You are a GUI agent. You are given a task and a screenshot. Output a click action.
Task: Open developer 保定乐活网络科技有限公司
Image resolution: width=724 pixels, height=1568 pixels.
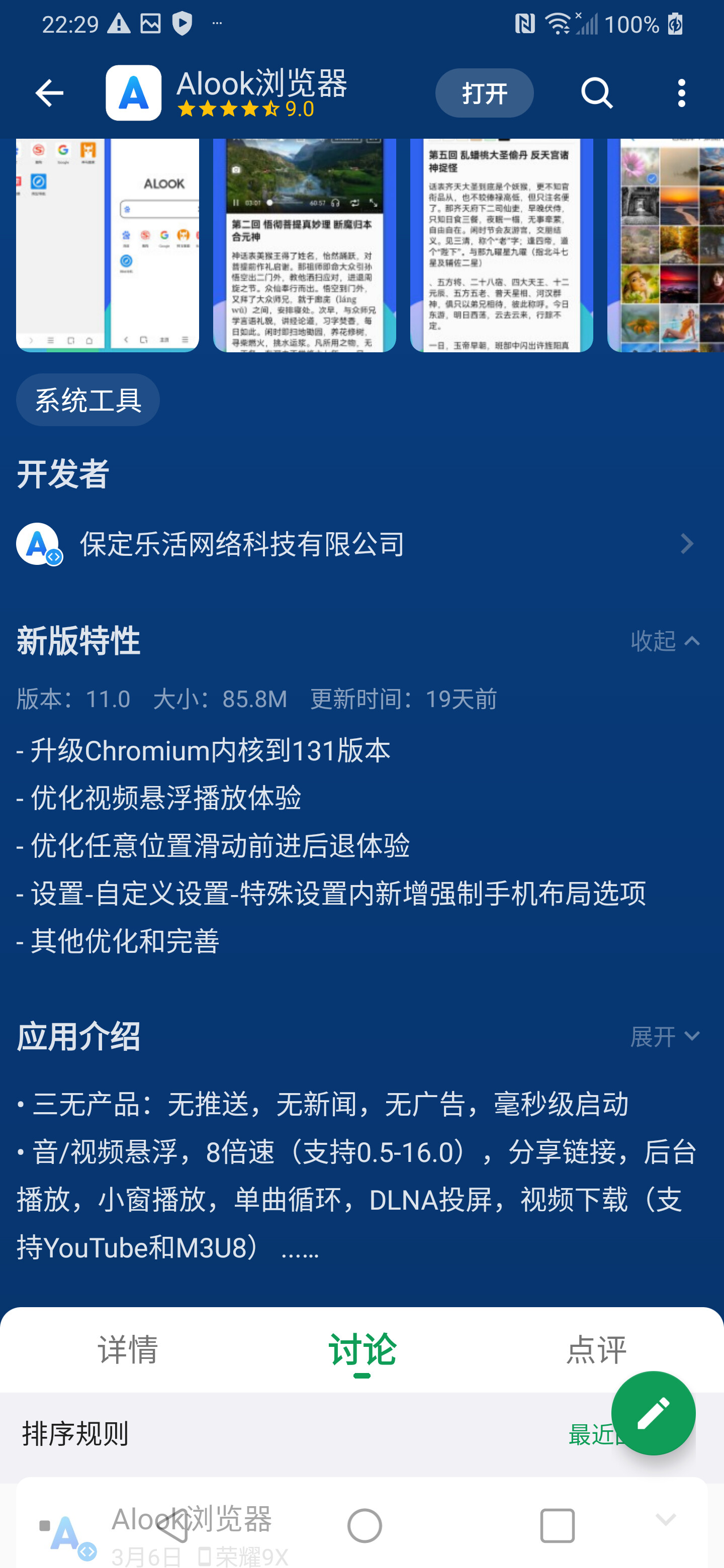coord(361,544)
